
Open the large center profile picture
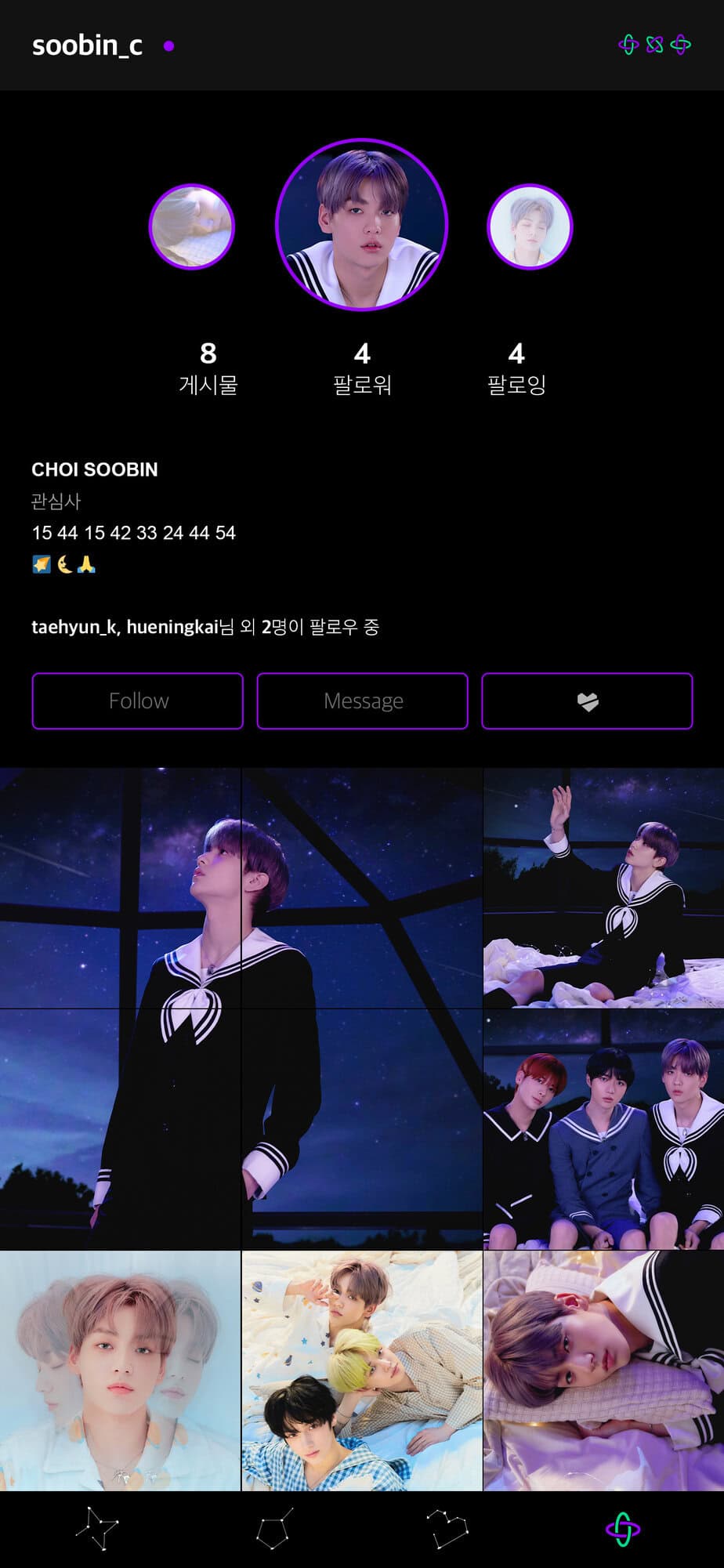[x=361, y=225]
